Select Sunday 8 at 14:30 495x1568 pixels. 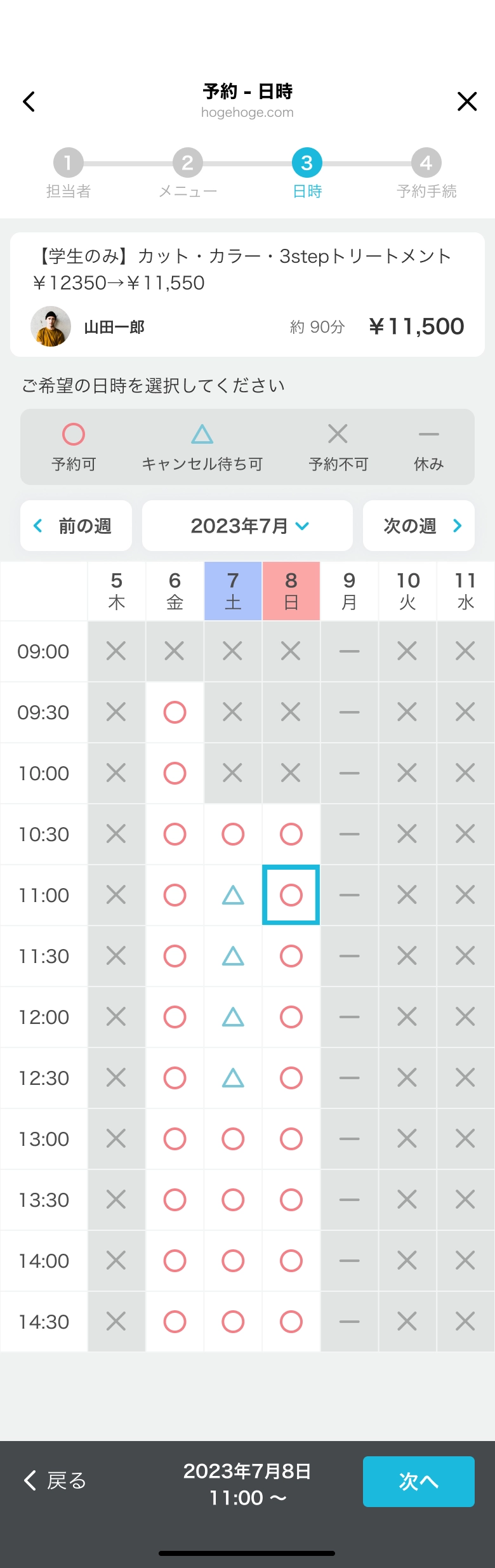tap(291, 1322)
